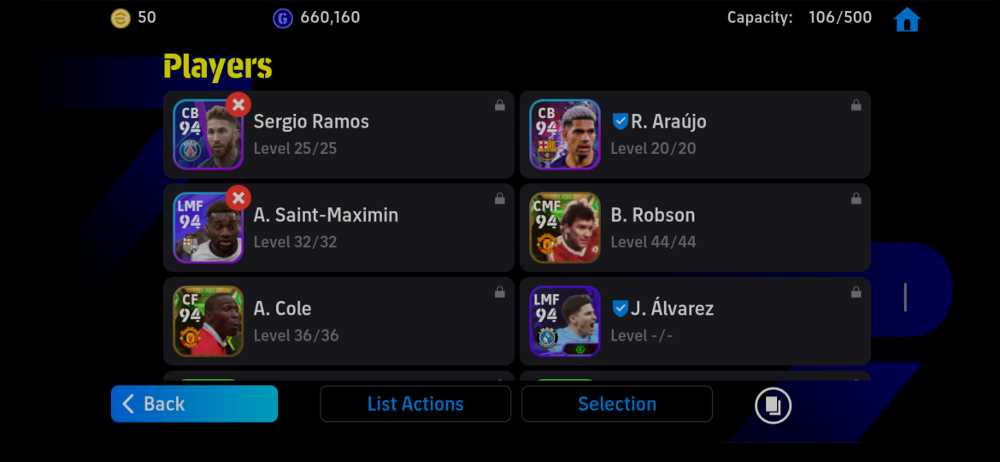This screenshot has width=1000, height=462.
Task: Go to the home screen icon
Action: click(x=906, y=19)
